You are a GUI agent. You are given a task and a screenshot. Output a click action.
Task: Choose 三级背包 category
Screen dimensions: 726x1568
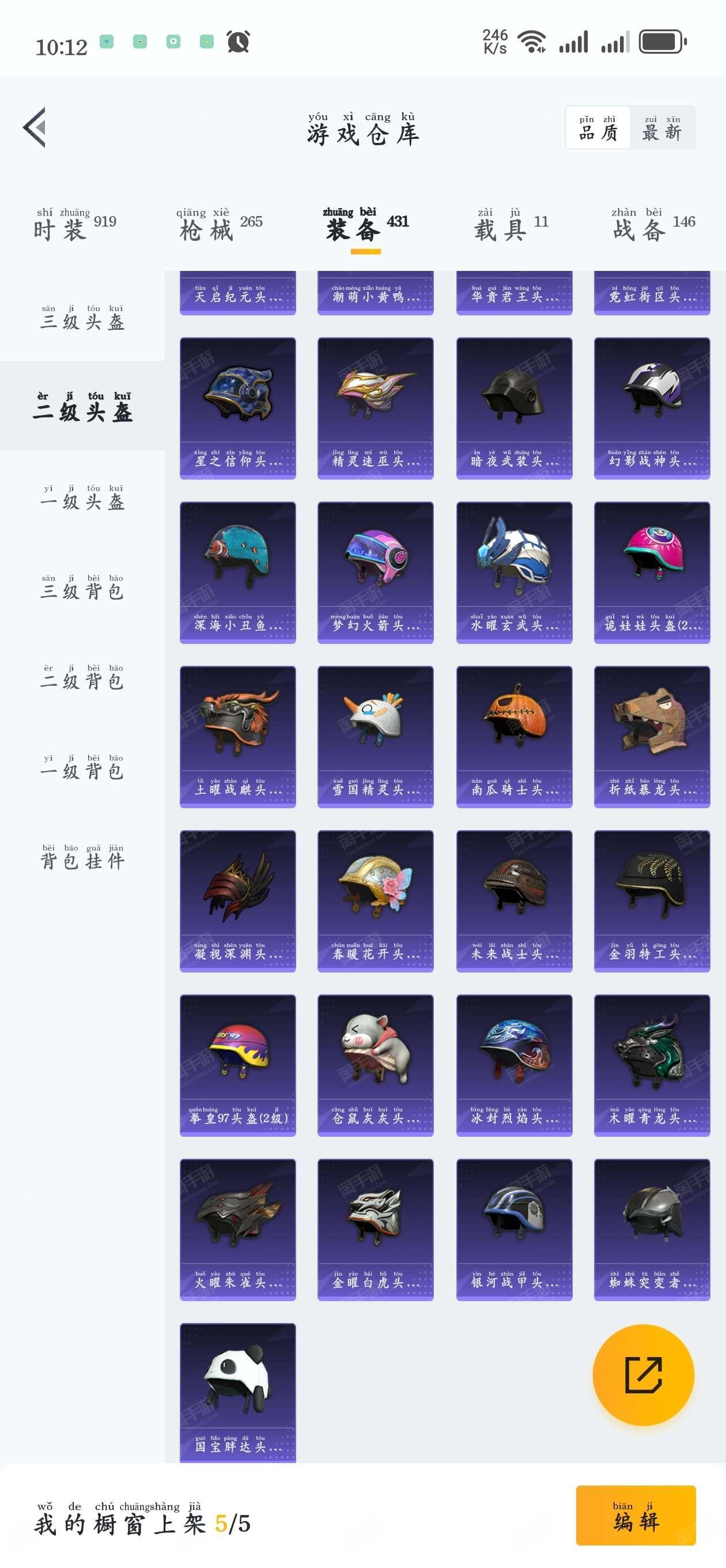[82, 586]
